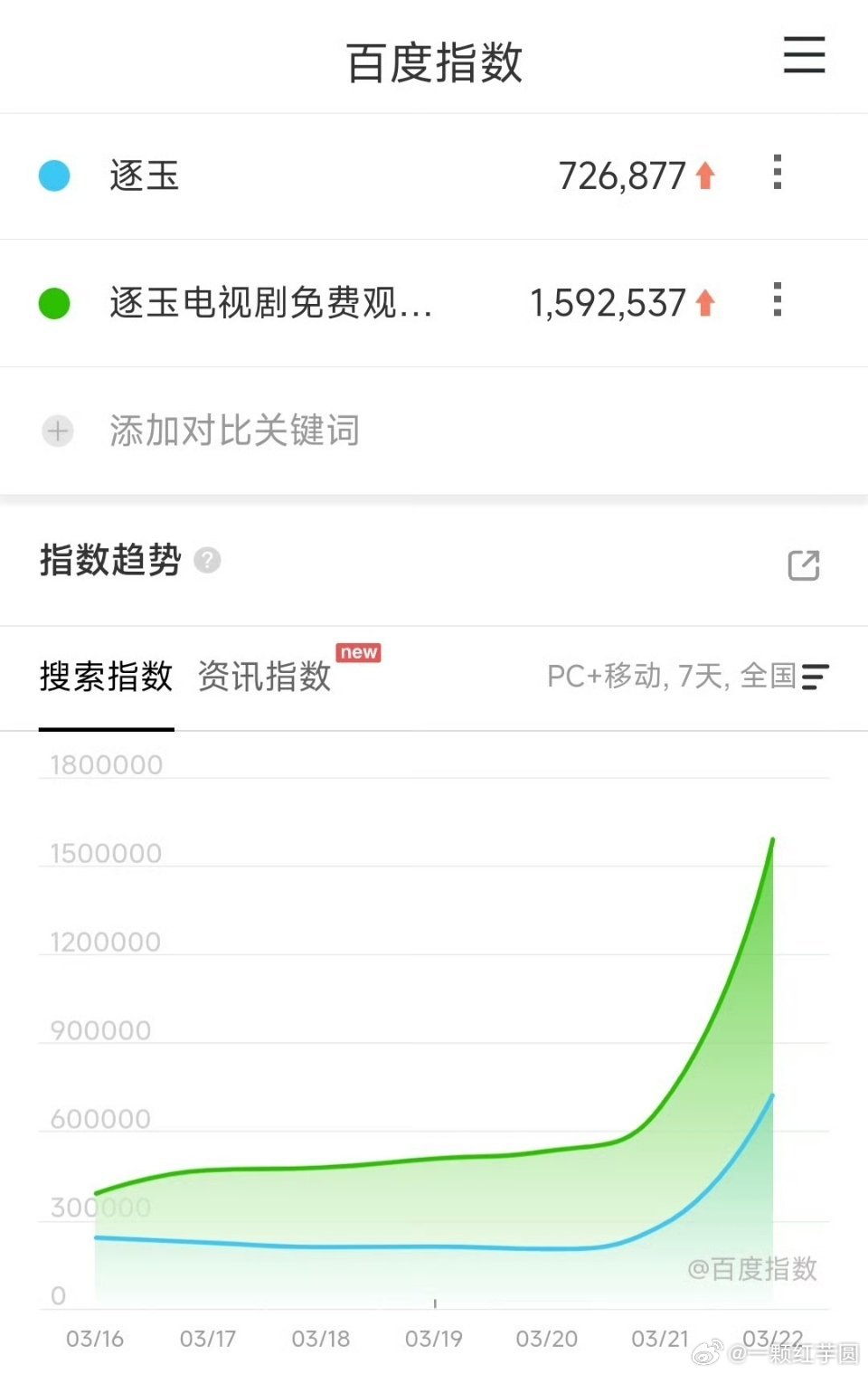
Task: Open the filter icon next to 全国
Action: [816, 677]
